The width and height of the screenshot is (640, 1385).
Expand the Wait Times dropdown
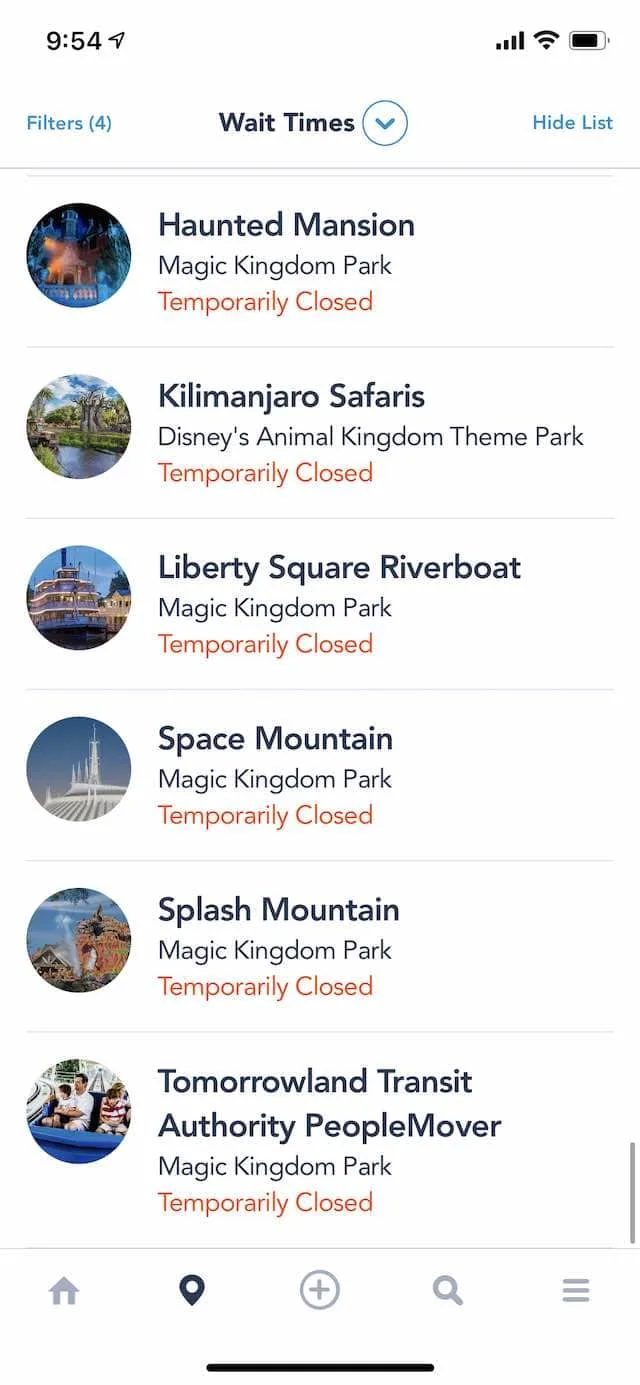coord(385,124)
